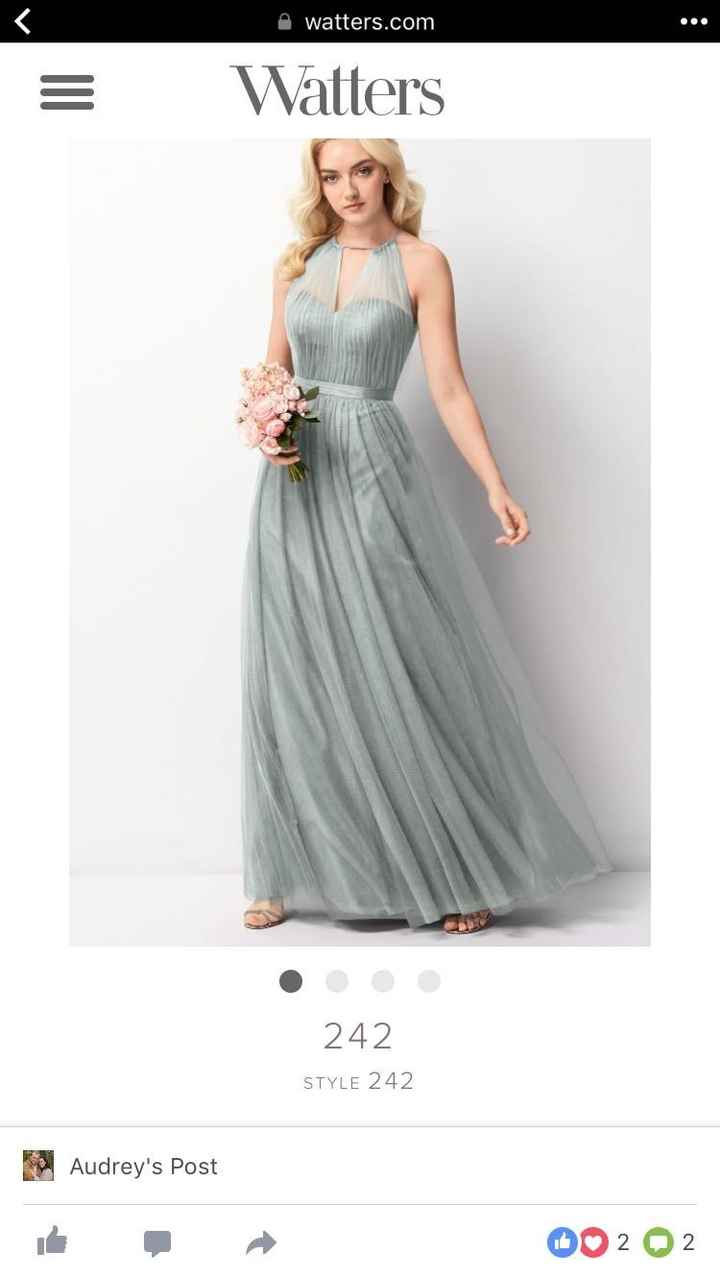Select the third carousel dot

pyautogui.click(x=383, y=982)
